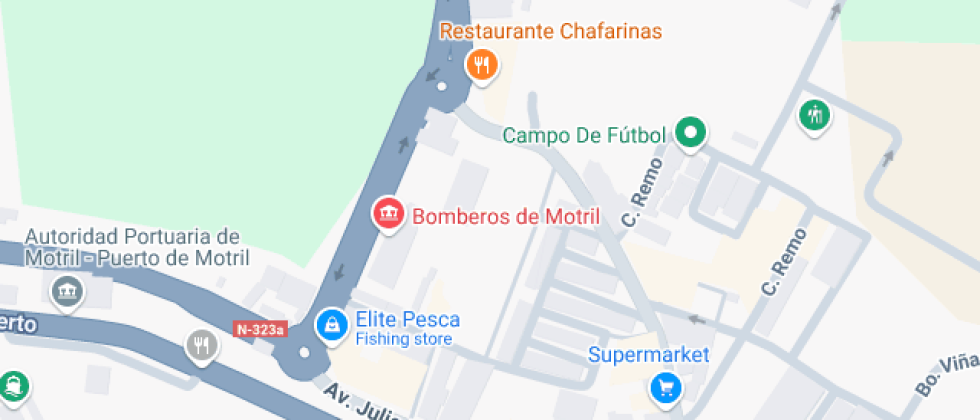Open the Autoridad Portuaria de Motril marker
Viewport: 980px width, 420px height.
coord(67,291)
